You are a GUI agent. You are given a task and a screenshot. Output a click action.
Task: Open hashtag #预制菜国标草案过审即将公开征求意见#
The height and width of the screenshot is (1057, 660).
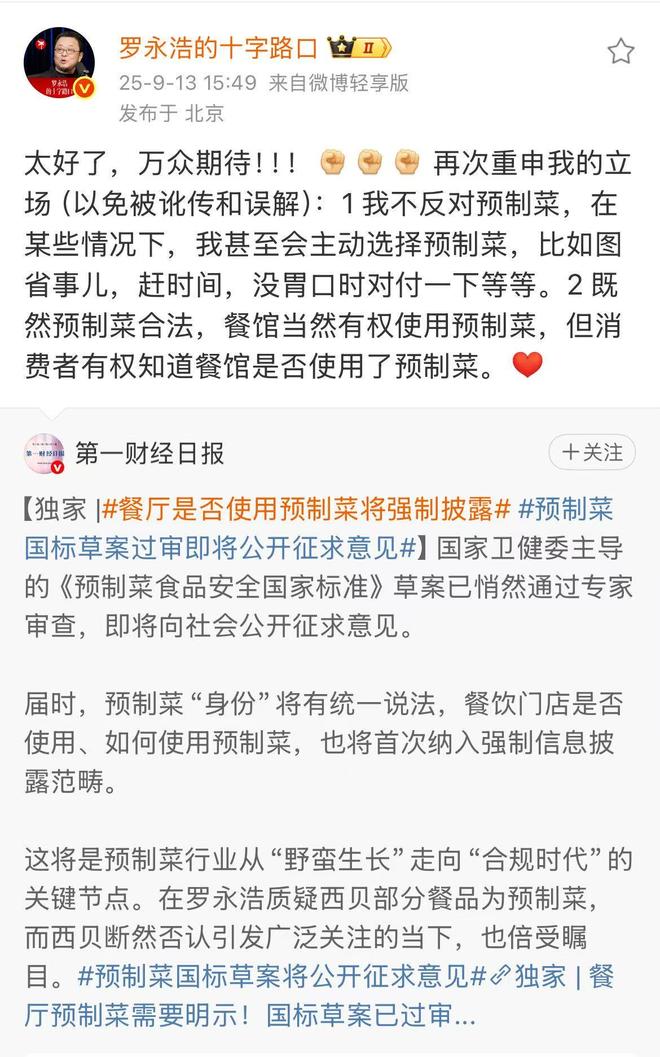220,547
